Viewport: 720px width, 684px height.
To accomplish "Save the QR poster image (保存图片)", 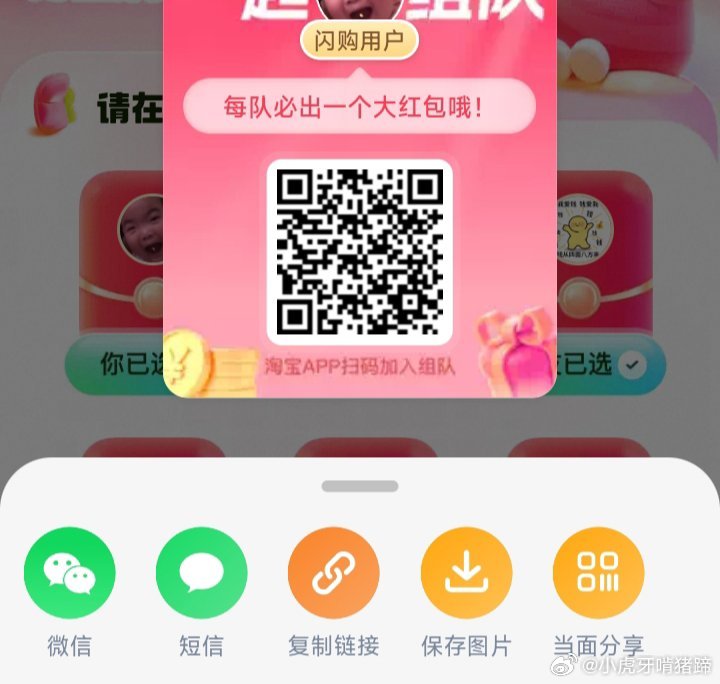I will coord(466,574).
